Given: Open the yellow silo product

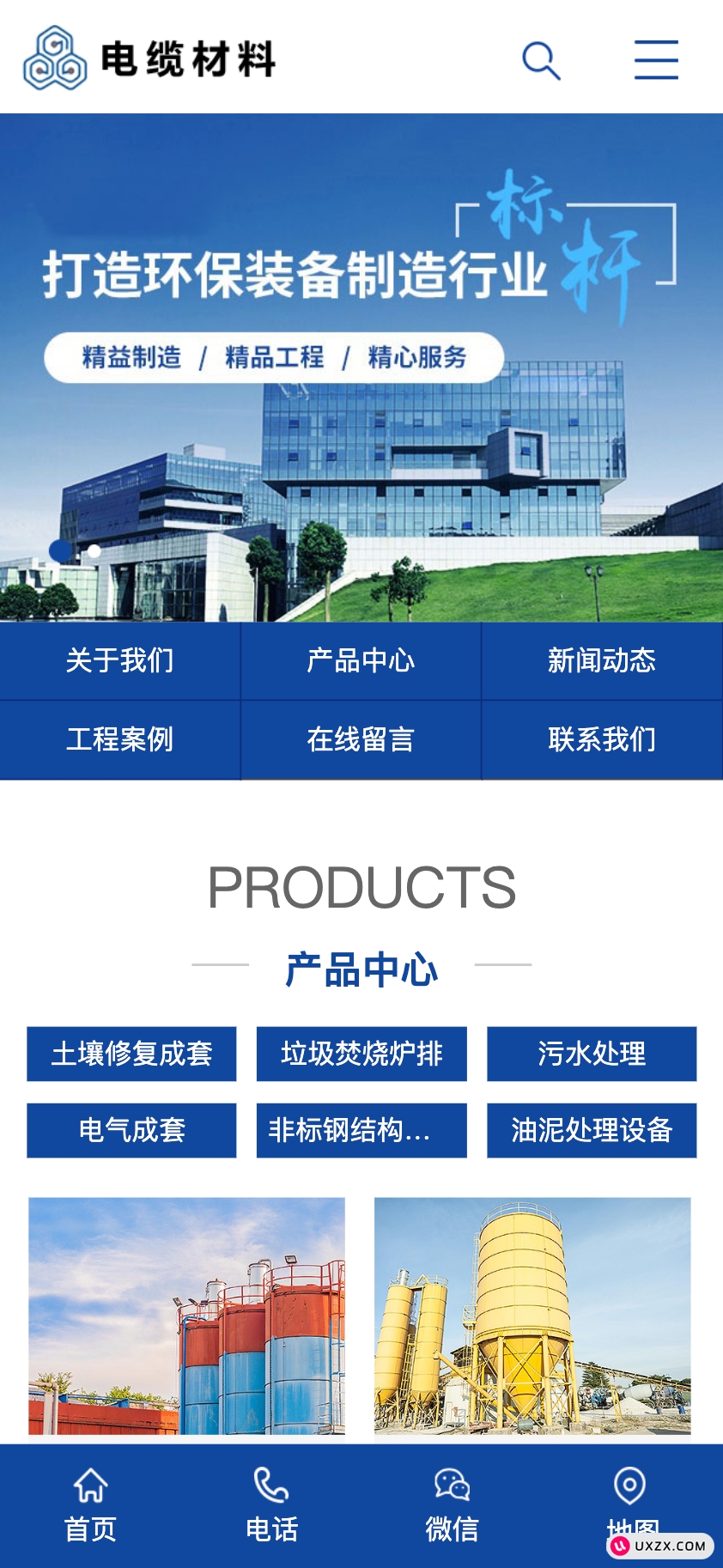Looking at the screenshot, I should [x=532, y=1316].
